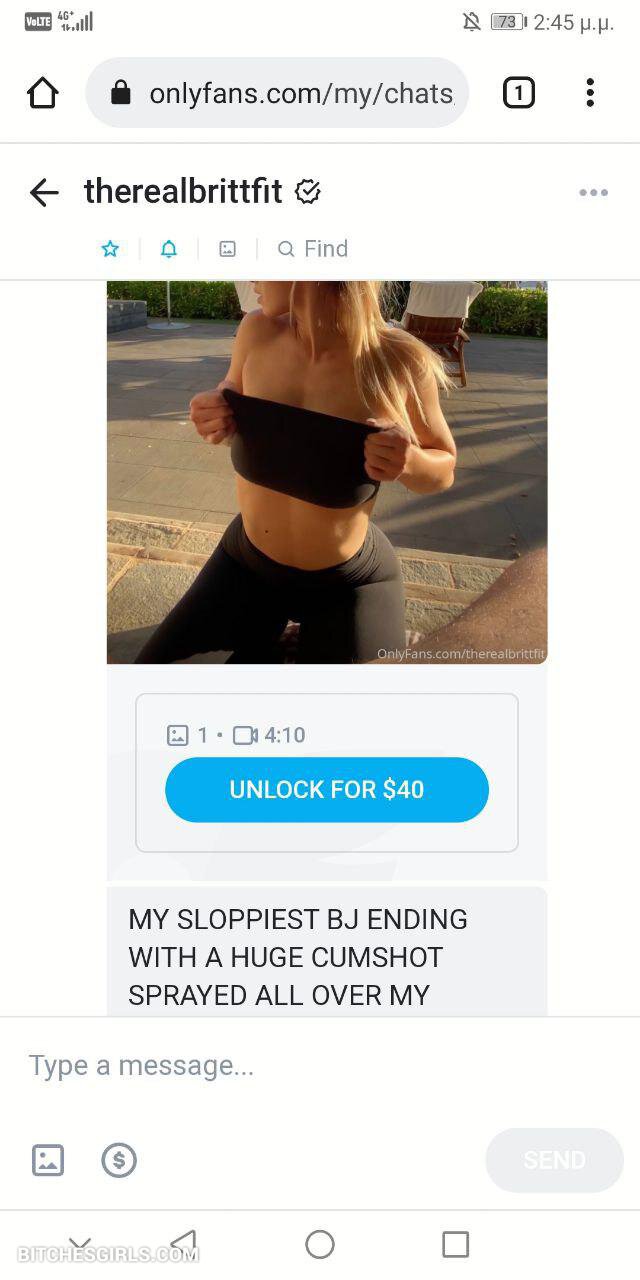Send a tip with the dollar icon
This screenshot has width=640, height=1280.
(x=119, y=1160)
